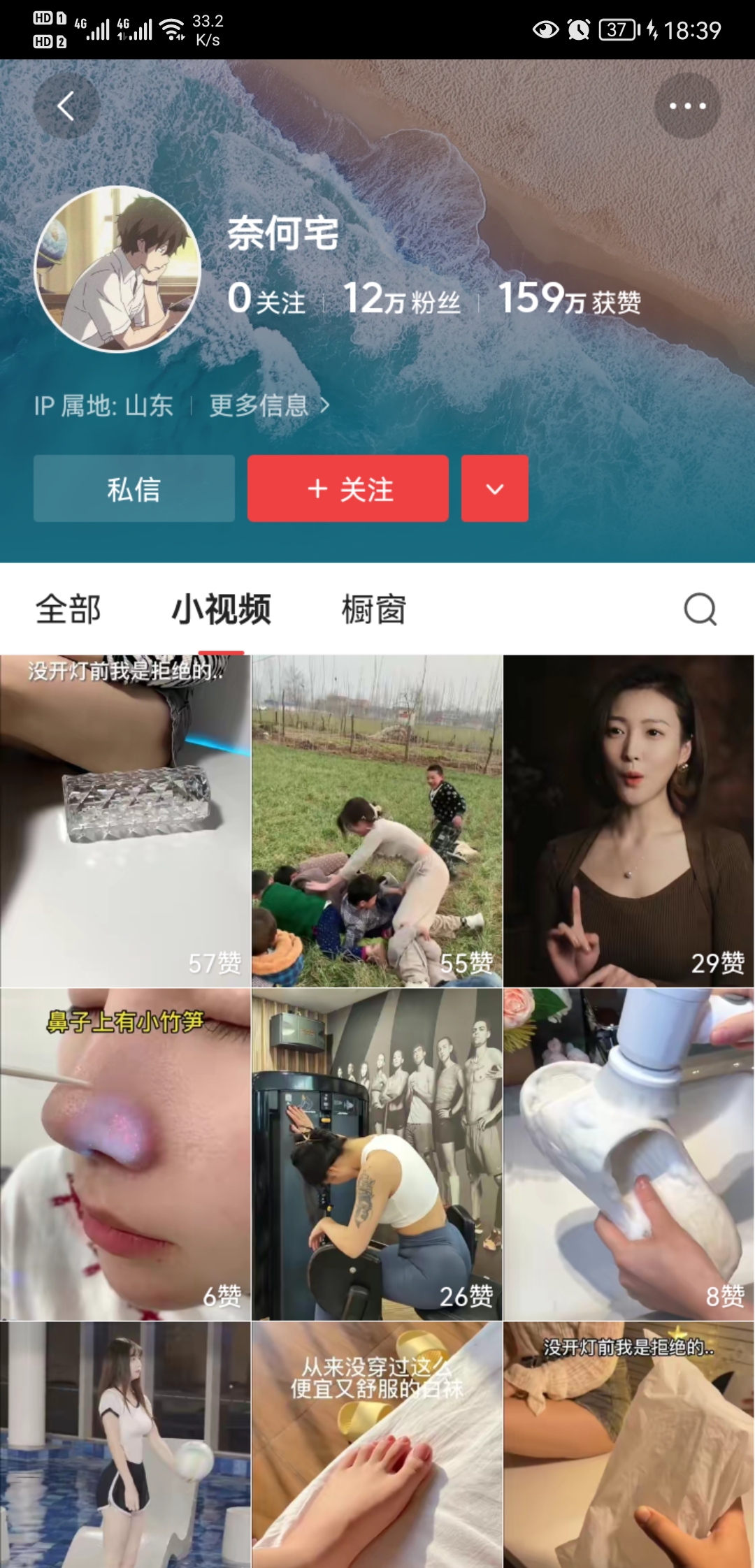
Task: Play the video with 8赞
Action: (x=628, y=1154)
